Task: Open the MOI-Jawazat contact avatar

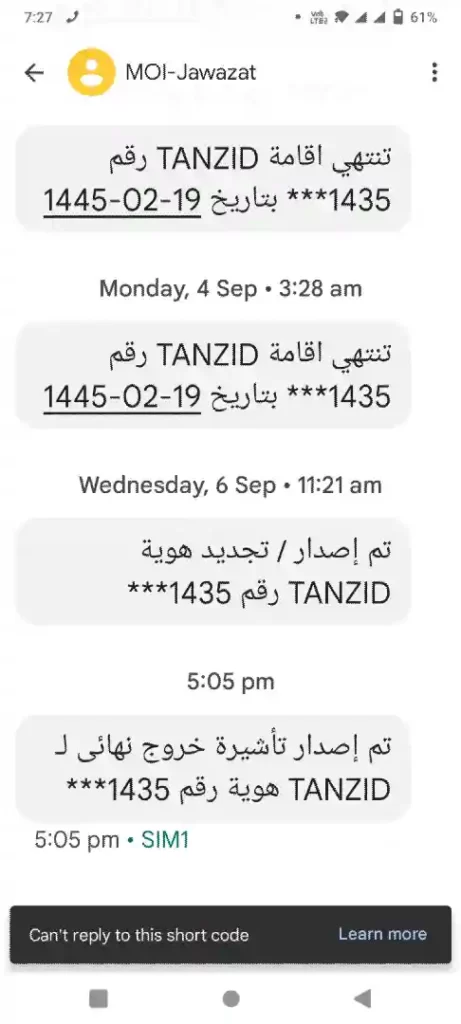Action: click(91, 72)
